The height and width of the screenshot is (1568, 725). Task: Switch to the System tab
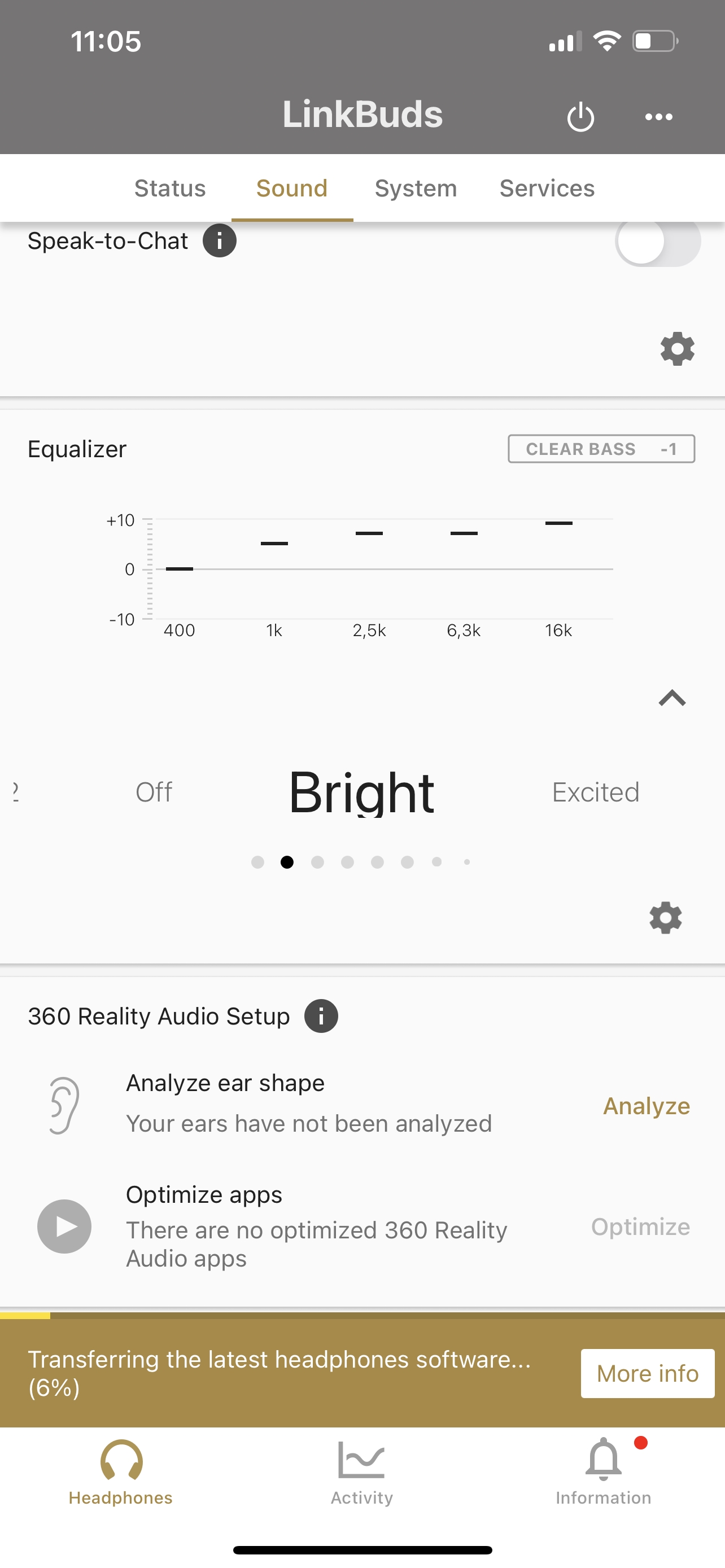point(416,188)
